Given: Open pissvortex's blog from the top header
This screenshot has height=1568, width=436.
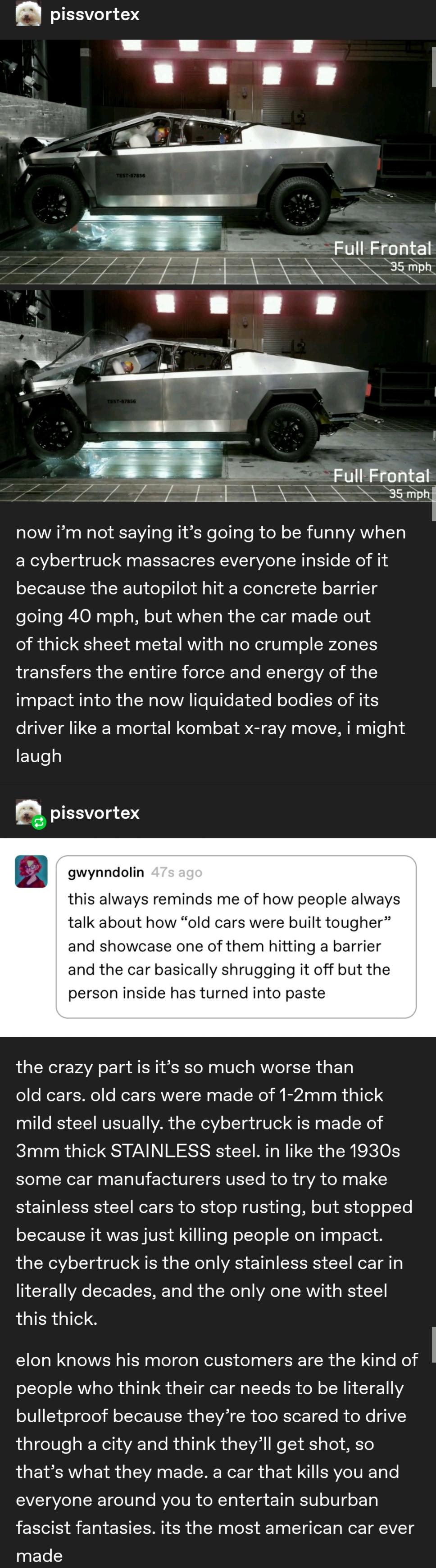Looking at the screenshot, I should pos(95,14).
